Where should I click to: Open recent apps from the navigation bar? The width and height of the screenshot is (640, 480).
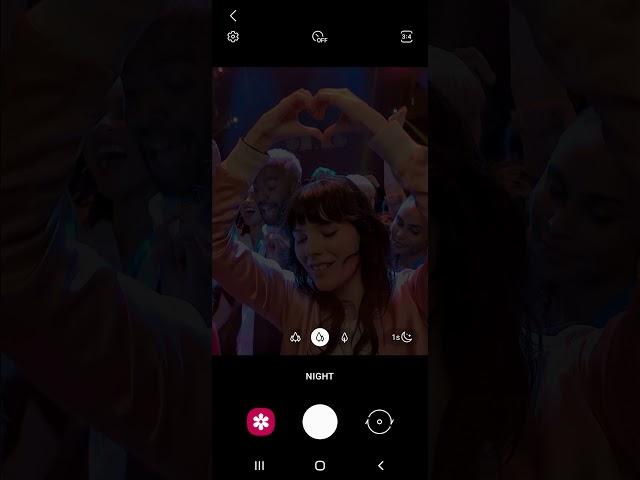click(x=259, y=466)
